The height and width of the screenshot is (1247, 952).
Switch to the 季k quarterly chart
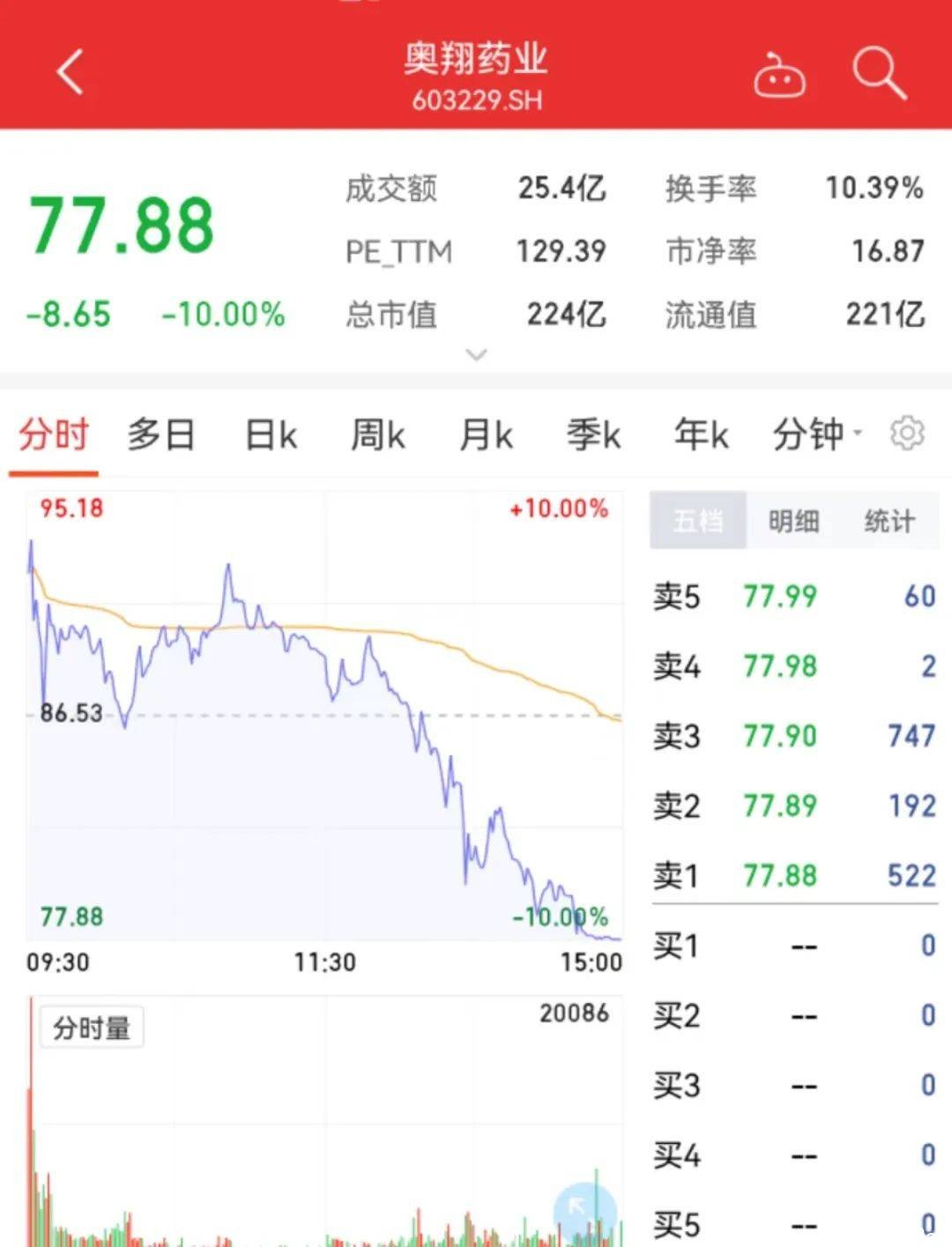[x=593, y=435]
